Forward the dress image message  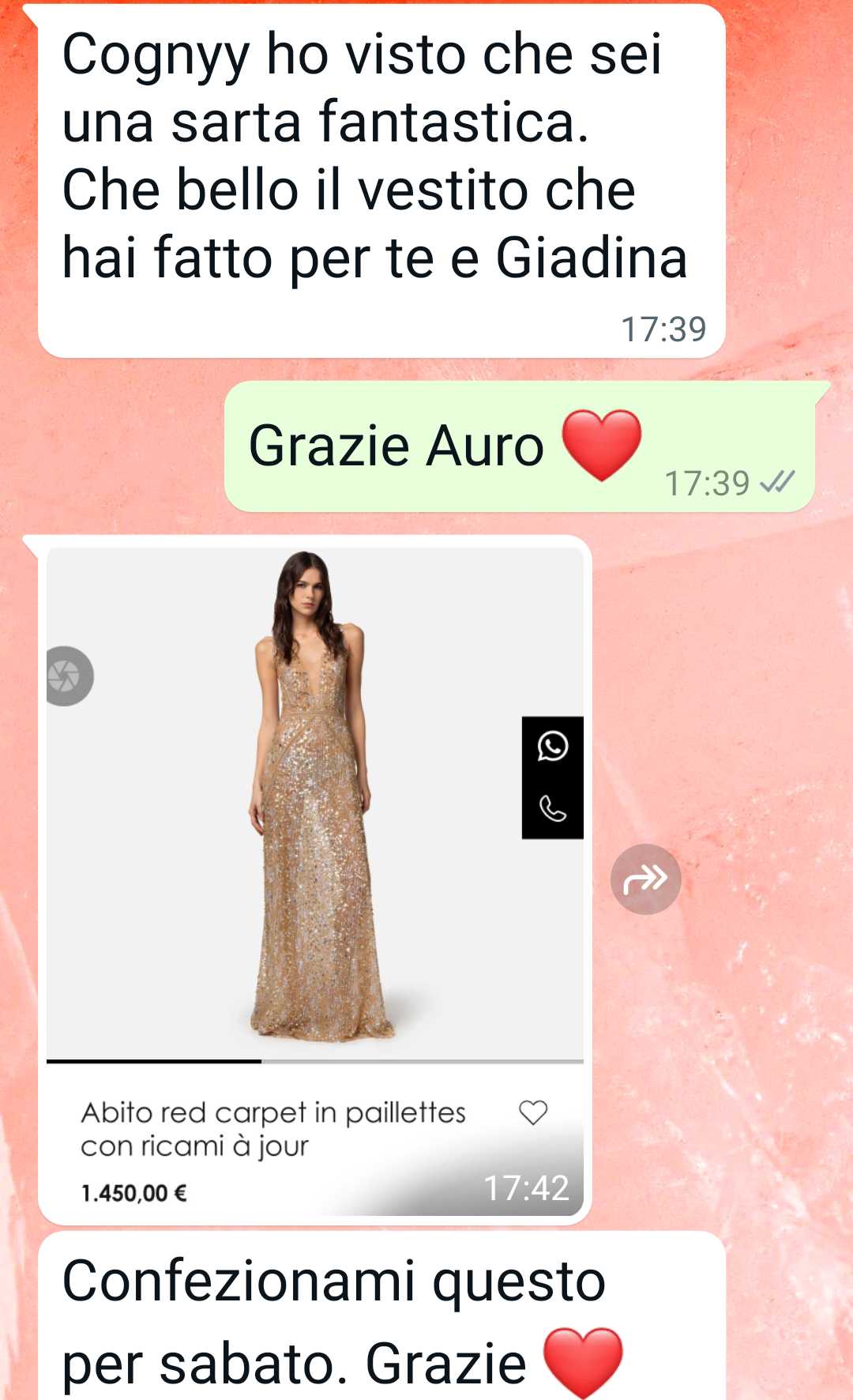(x=645, y=879)
